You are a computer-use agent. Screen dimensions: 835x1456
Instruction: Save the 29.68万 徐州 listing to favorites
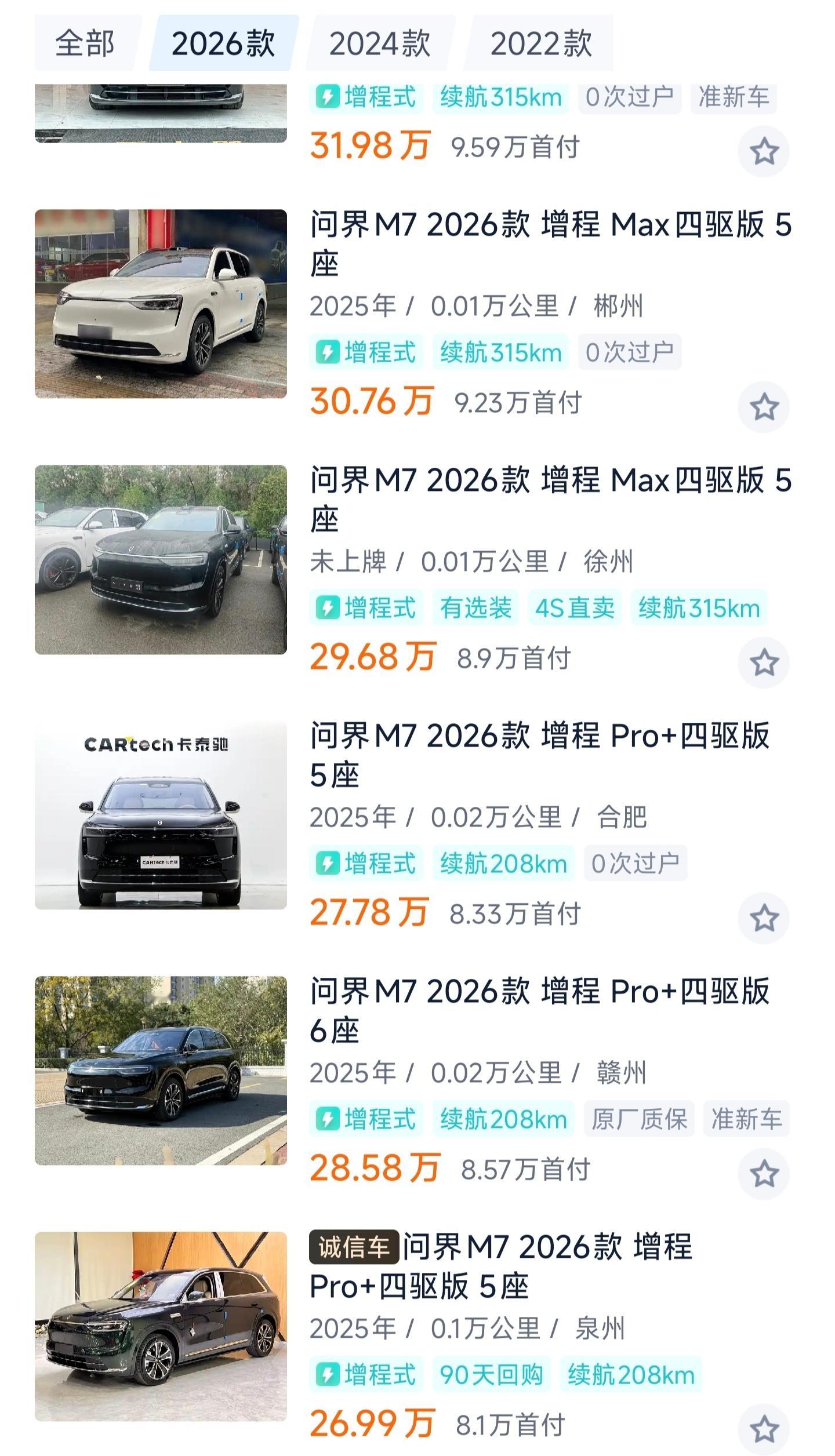(x=764, y=663)
